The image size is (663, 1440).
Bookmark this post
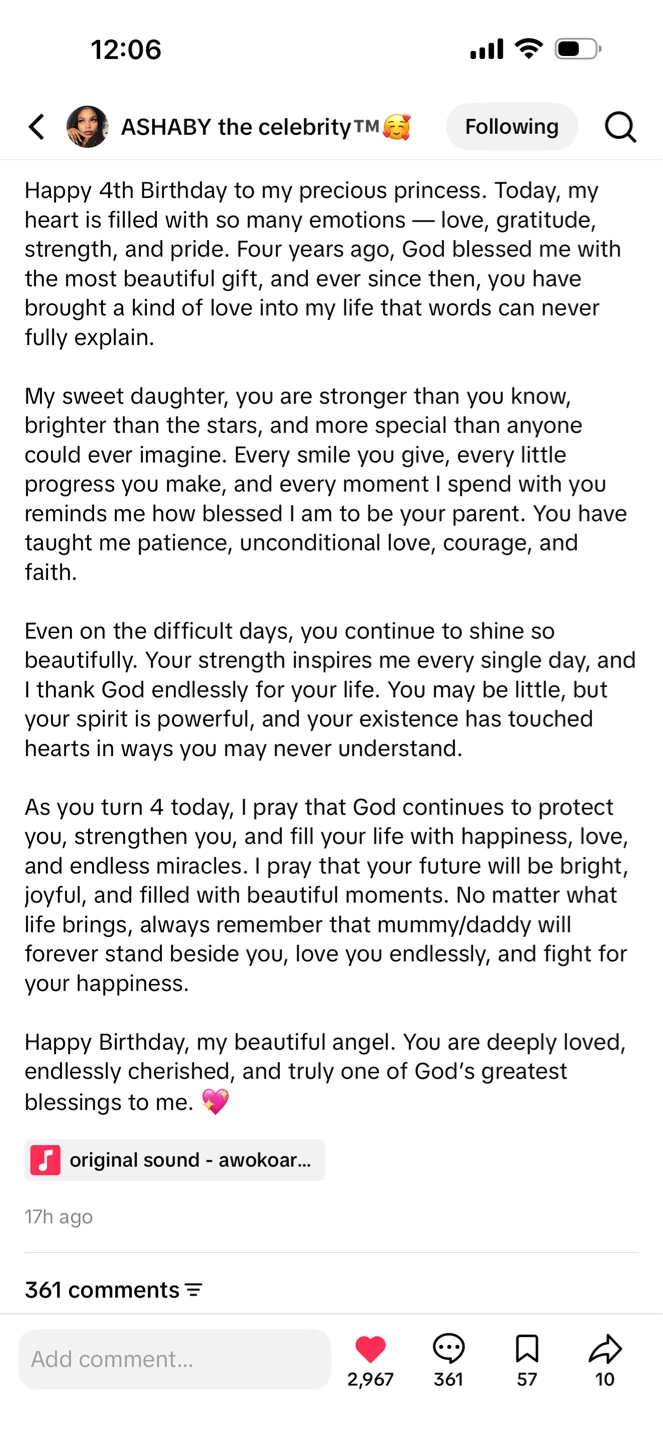pyautogui.click(x=527, y=1349)
